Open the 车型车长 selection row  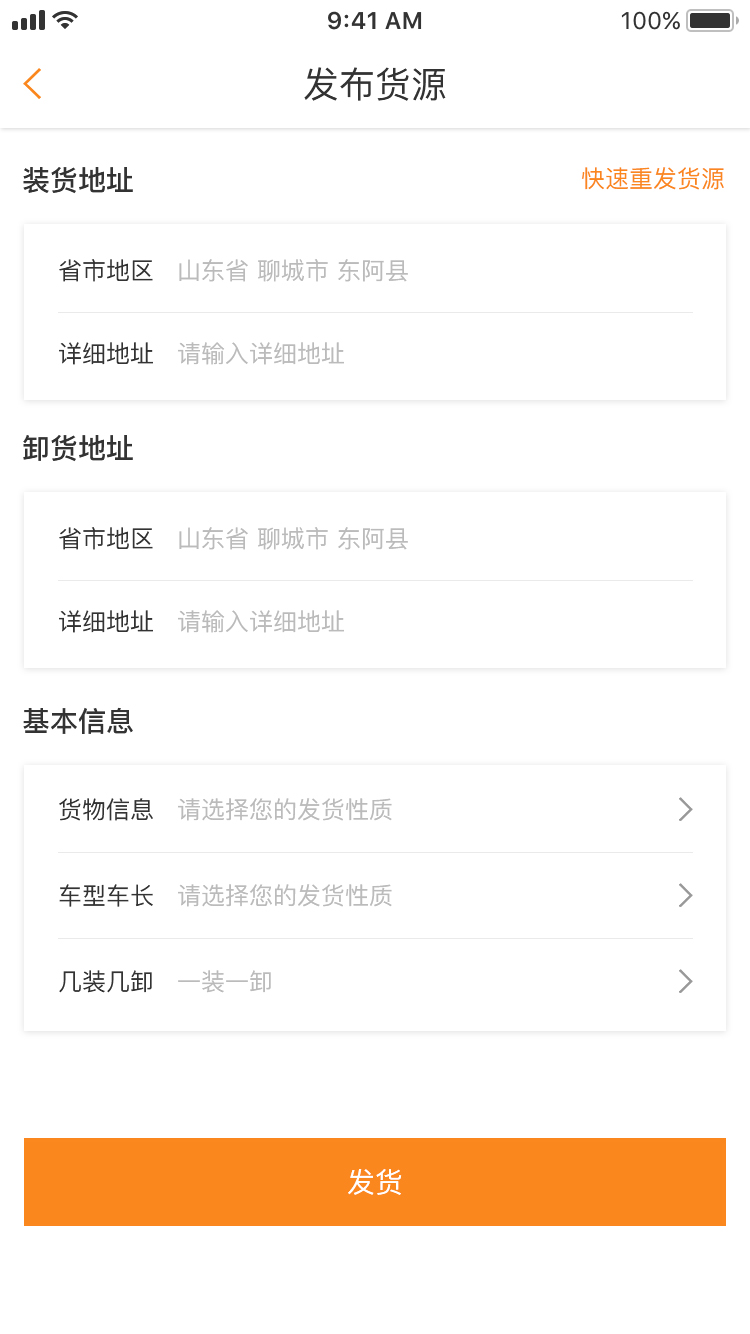coord(374,896)
